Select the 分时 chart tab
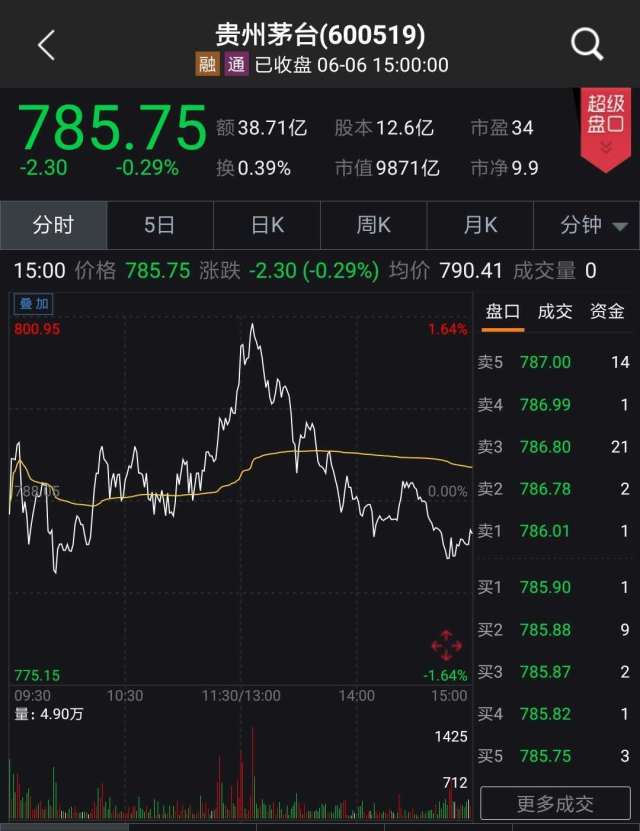The height and width of the screenshot is (831, 640). tap(54, 225)
